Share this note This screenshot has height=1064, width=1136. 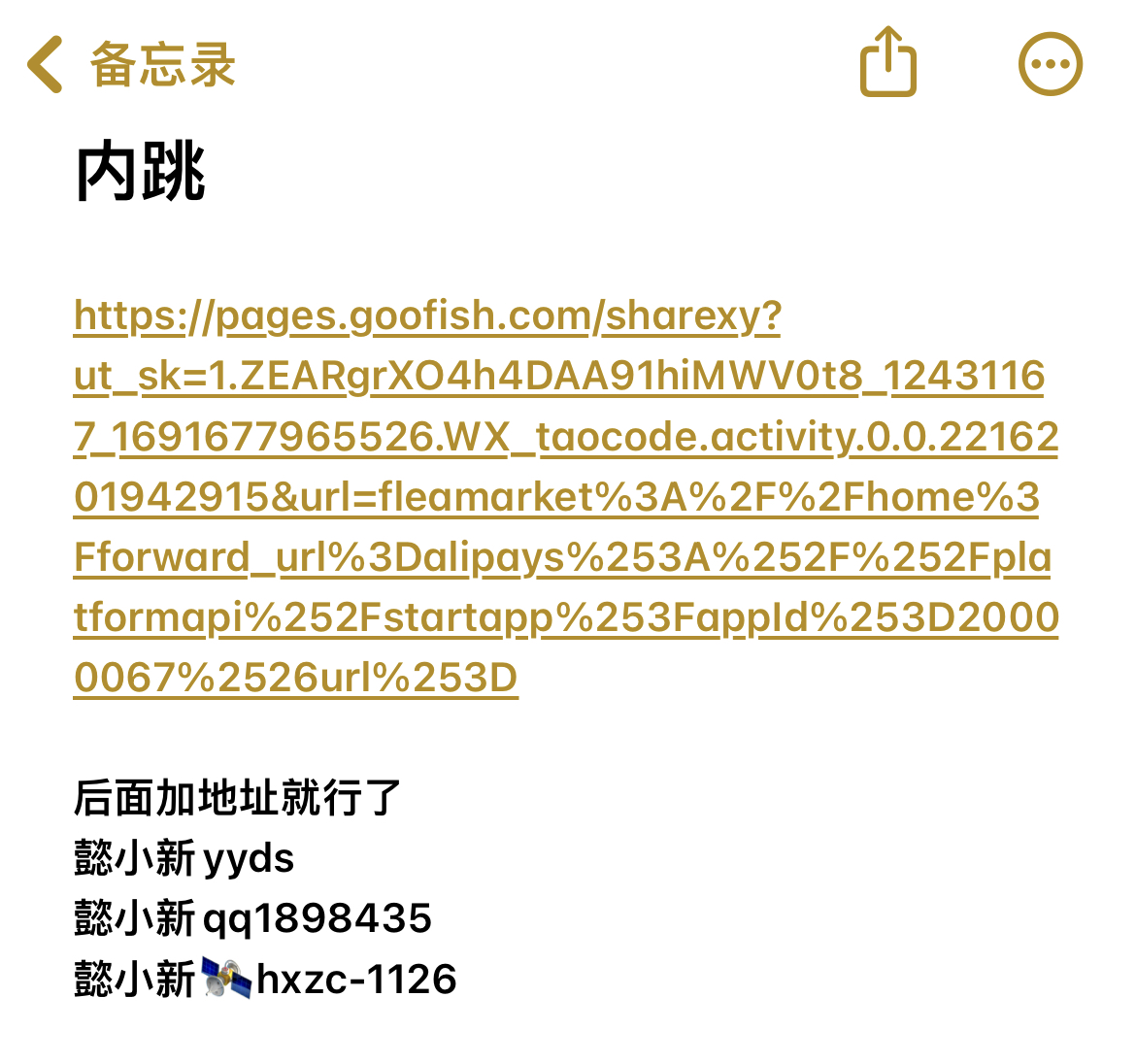point(887,63)
